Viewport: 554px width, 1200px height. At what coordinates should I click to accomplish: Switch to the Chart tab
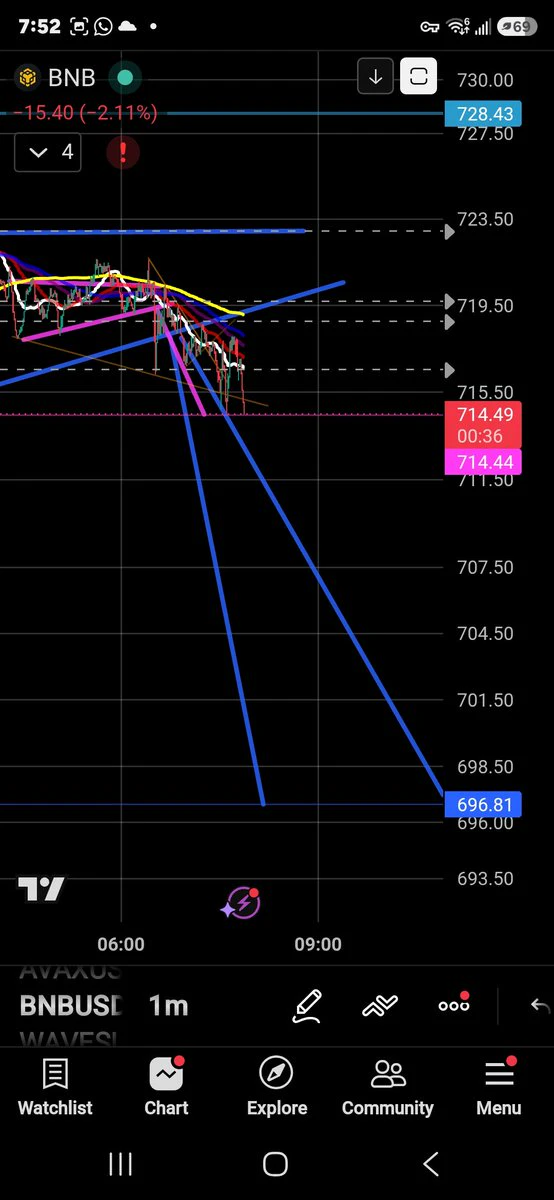(x=166, y=1087)
